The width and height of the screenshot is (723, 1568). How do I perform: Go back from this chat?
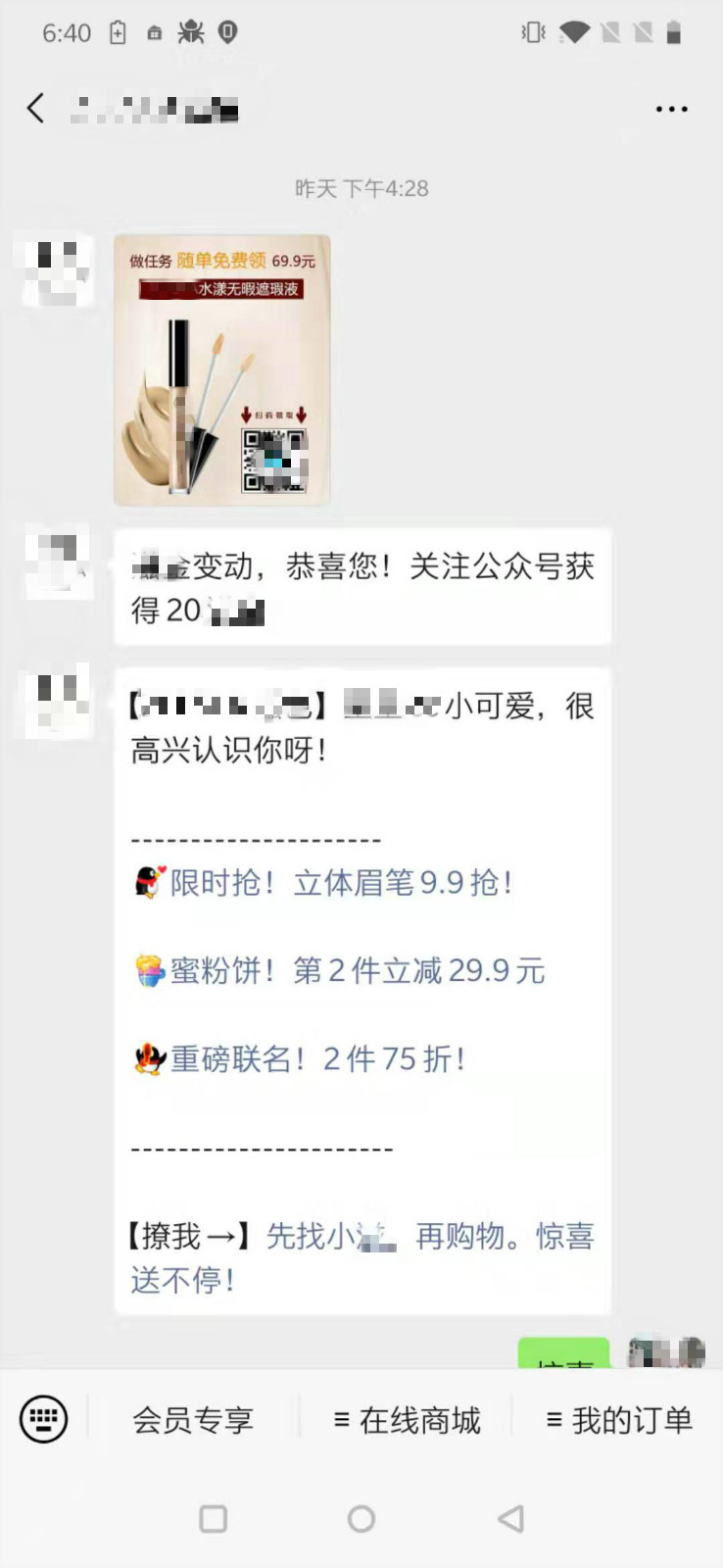point(36,108)
